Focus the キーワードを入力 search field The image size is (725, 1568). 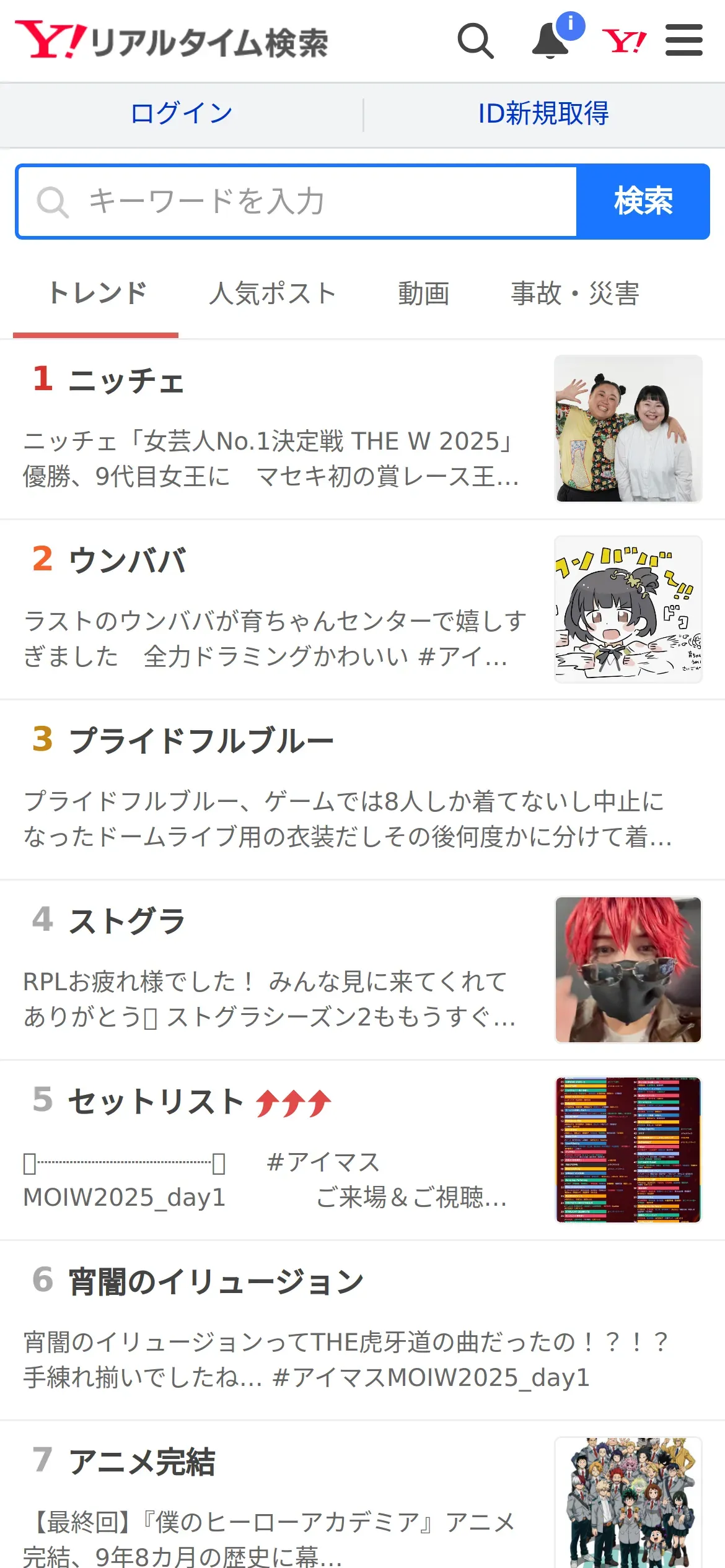[297, 201]
